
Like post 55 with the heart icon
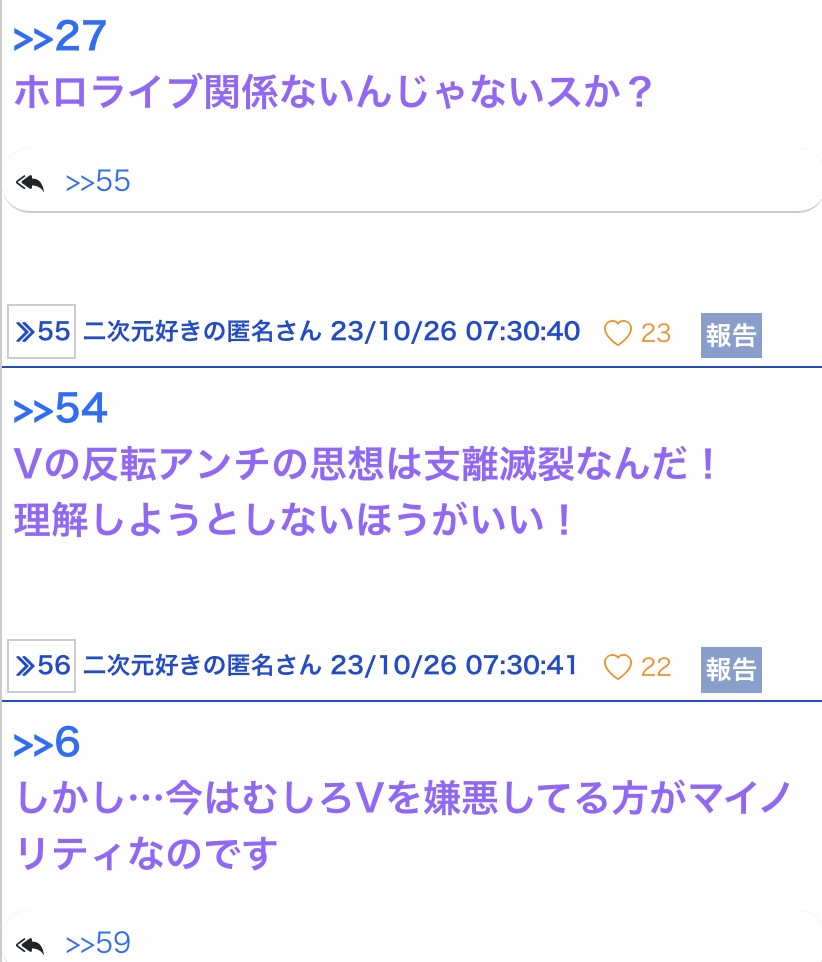click(618, 333)
